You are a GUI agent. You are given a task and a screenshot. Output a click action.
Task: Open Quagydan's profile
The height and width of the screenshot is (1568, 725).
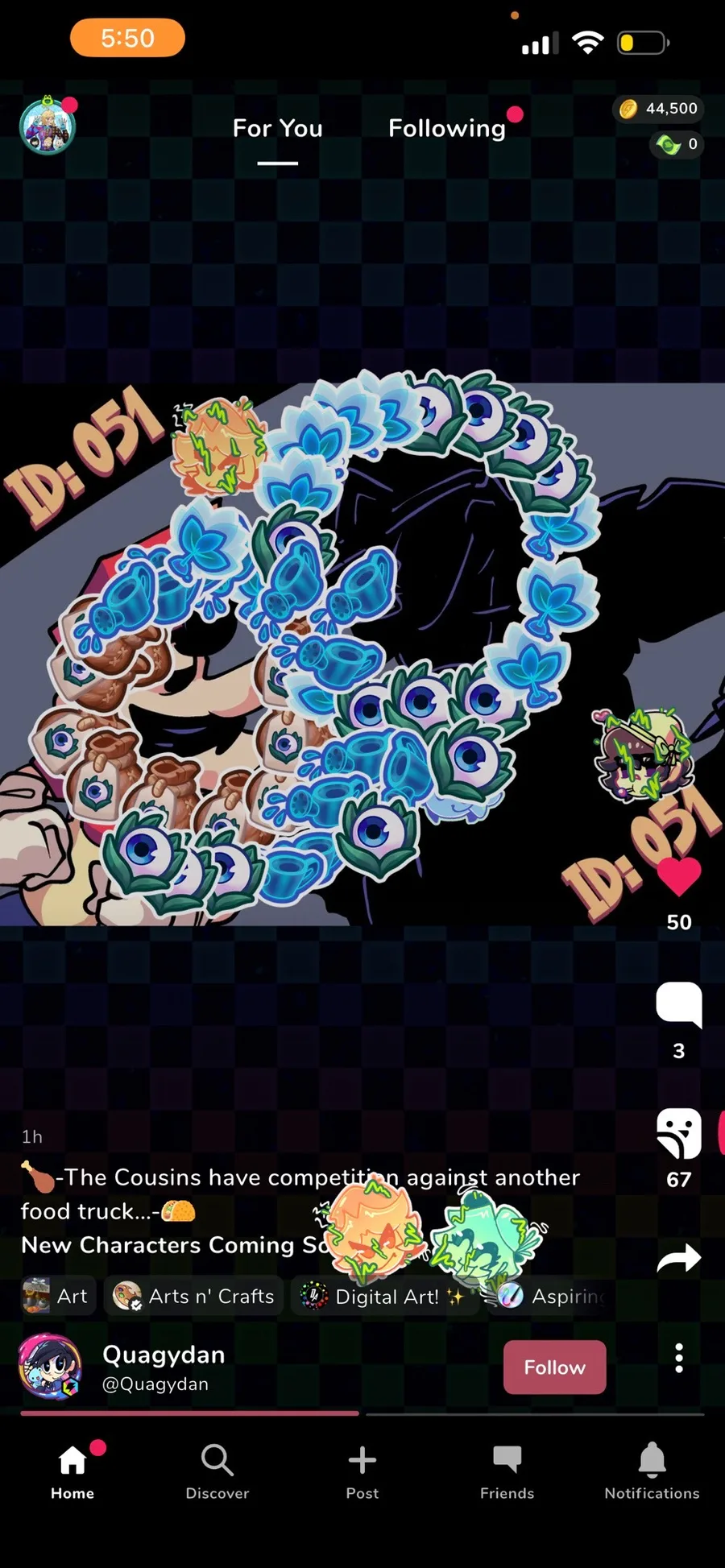coord(164,1366)
